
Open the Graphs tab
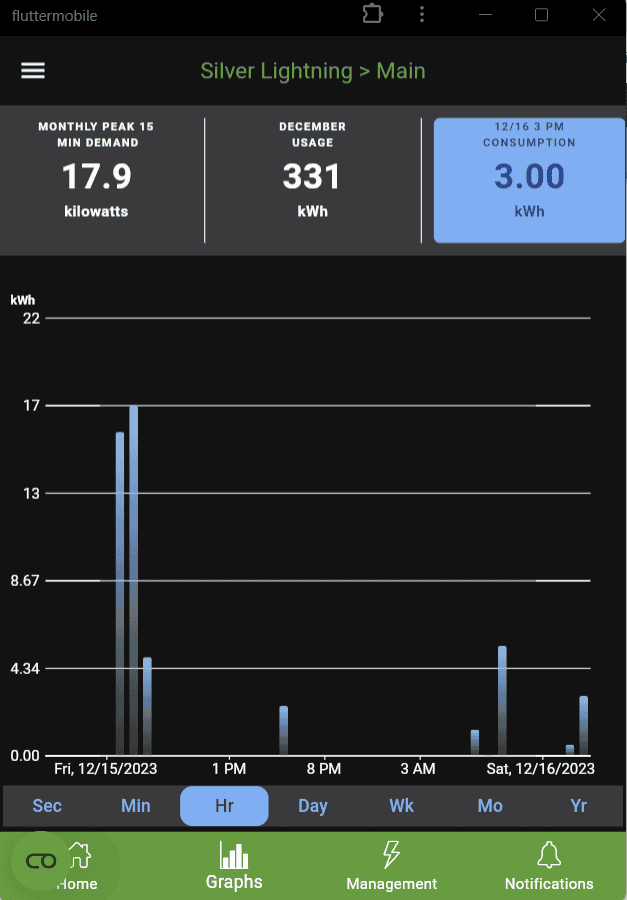coord(234,866)
